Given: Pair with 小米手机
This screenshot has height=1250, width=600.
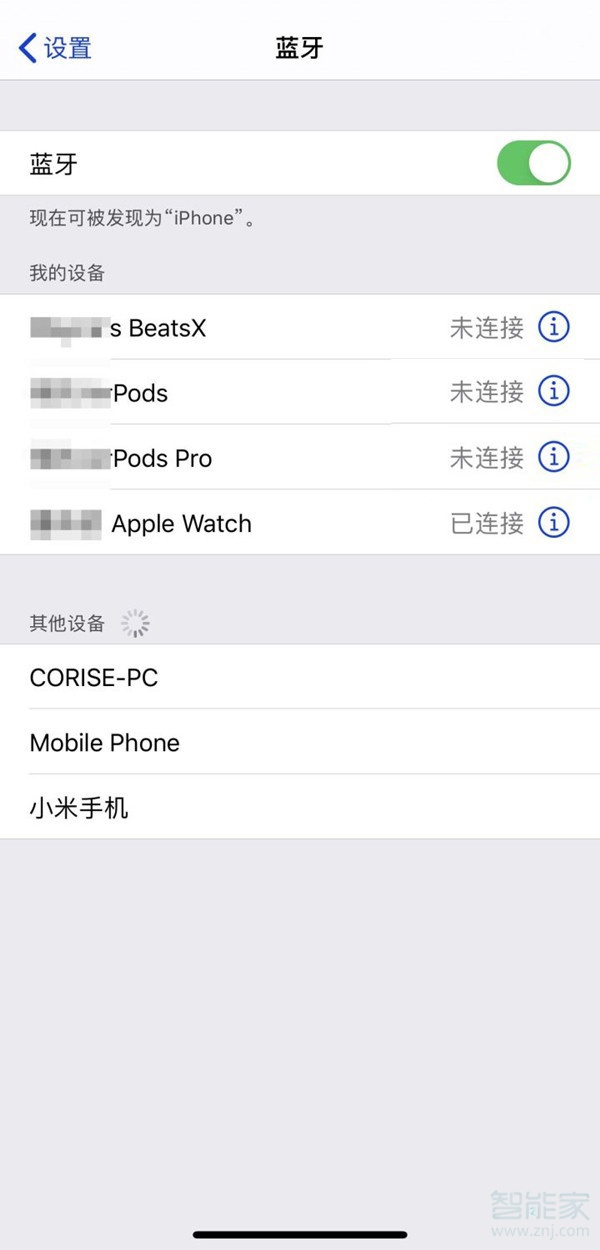Looking at the screenshot, I should pyautogui.click(x=80, y=808).
